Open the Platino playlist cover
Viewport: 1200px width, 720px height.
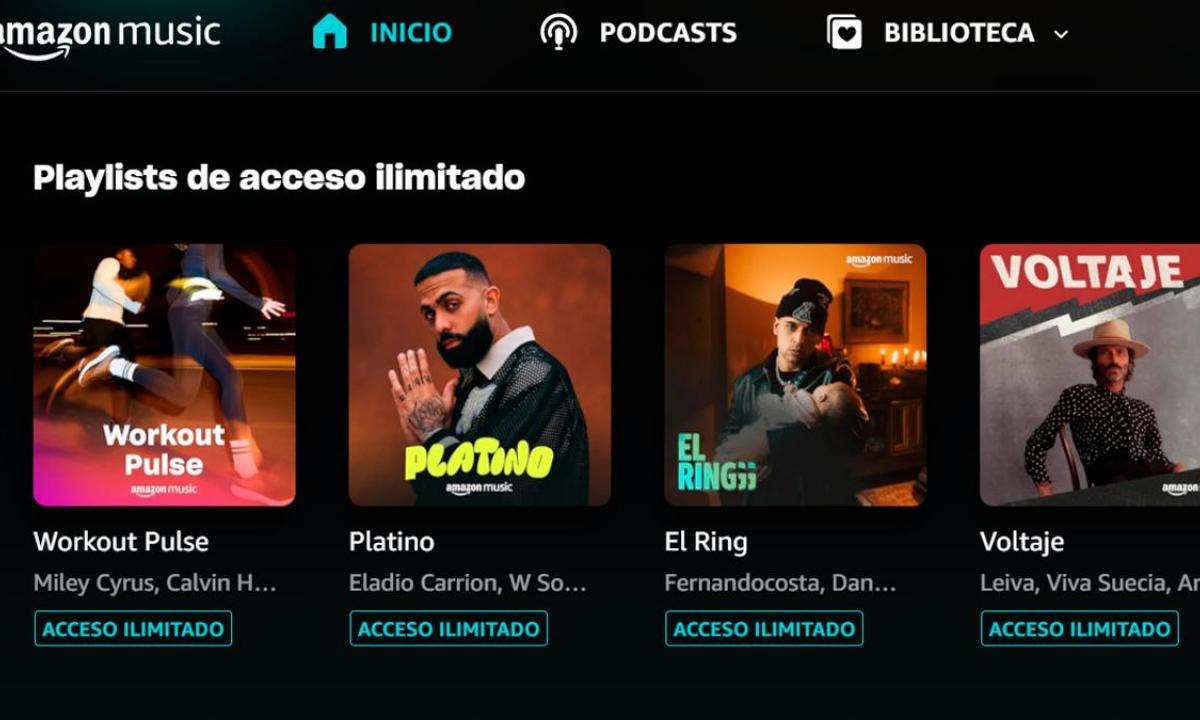coord(479,375)
